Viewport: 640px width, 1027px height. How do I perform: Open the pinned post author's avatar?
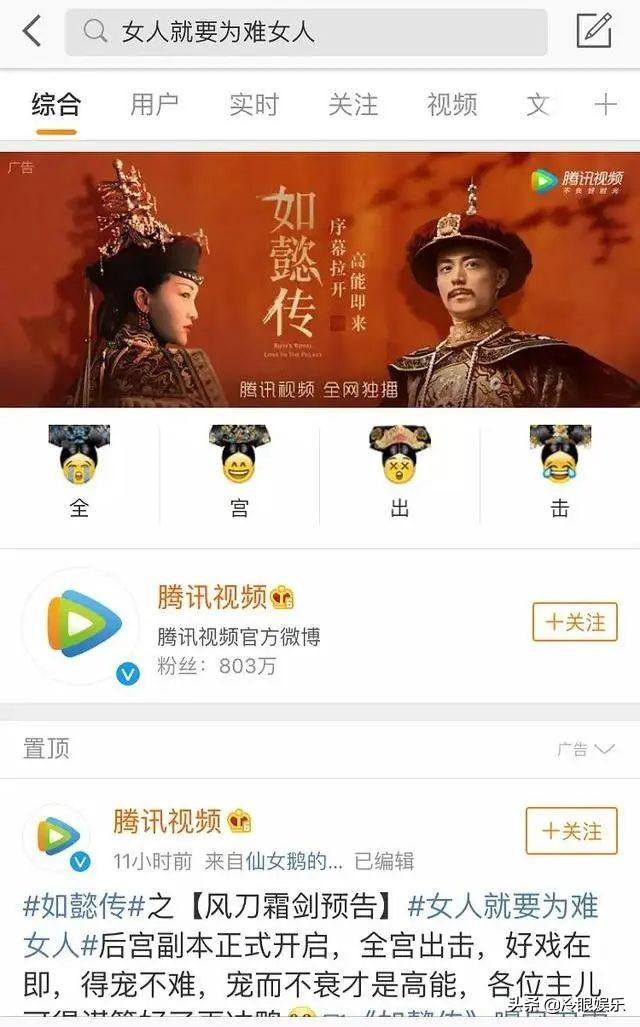coord(58,836)
